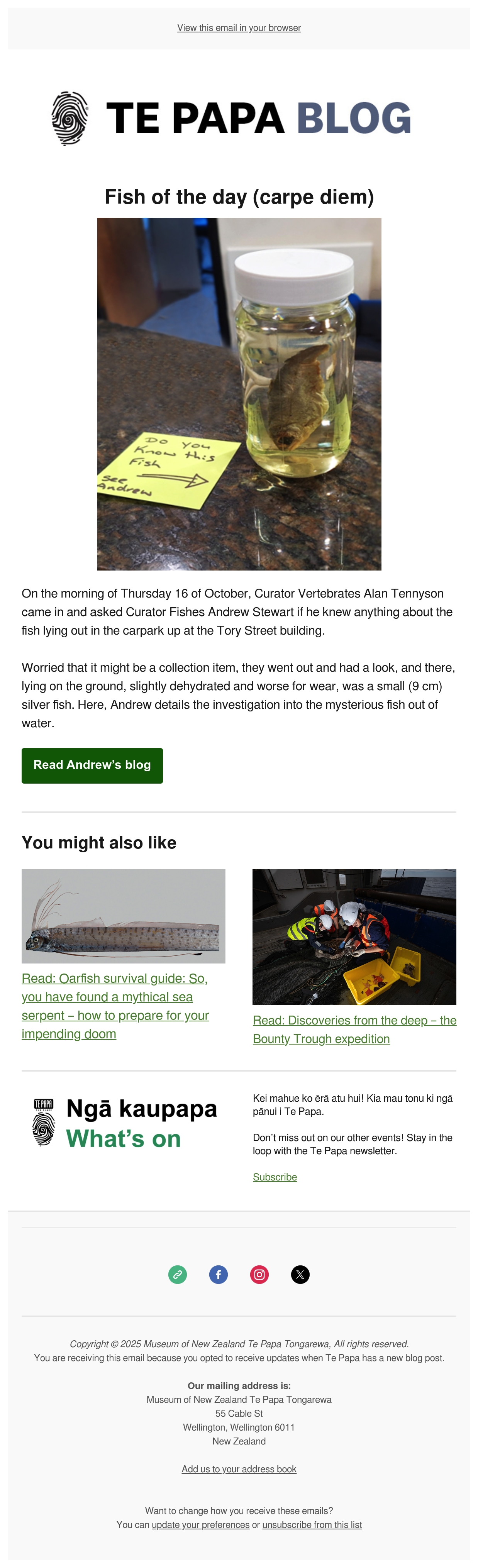Viewport: 478px width, 1568px height.
Task: Open the green website link icon
Action: [x=177, y=1274]
